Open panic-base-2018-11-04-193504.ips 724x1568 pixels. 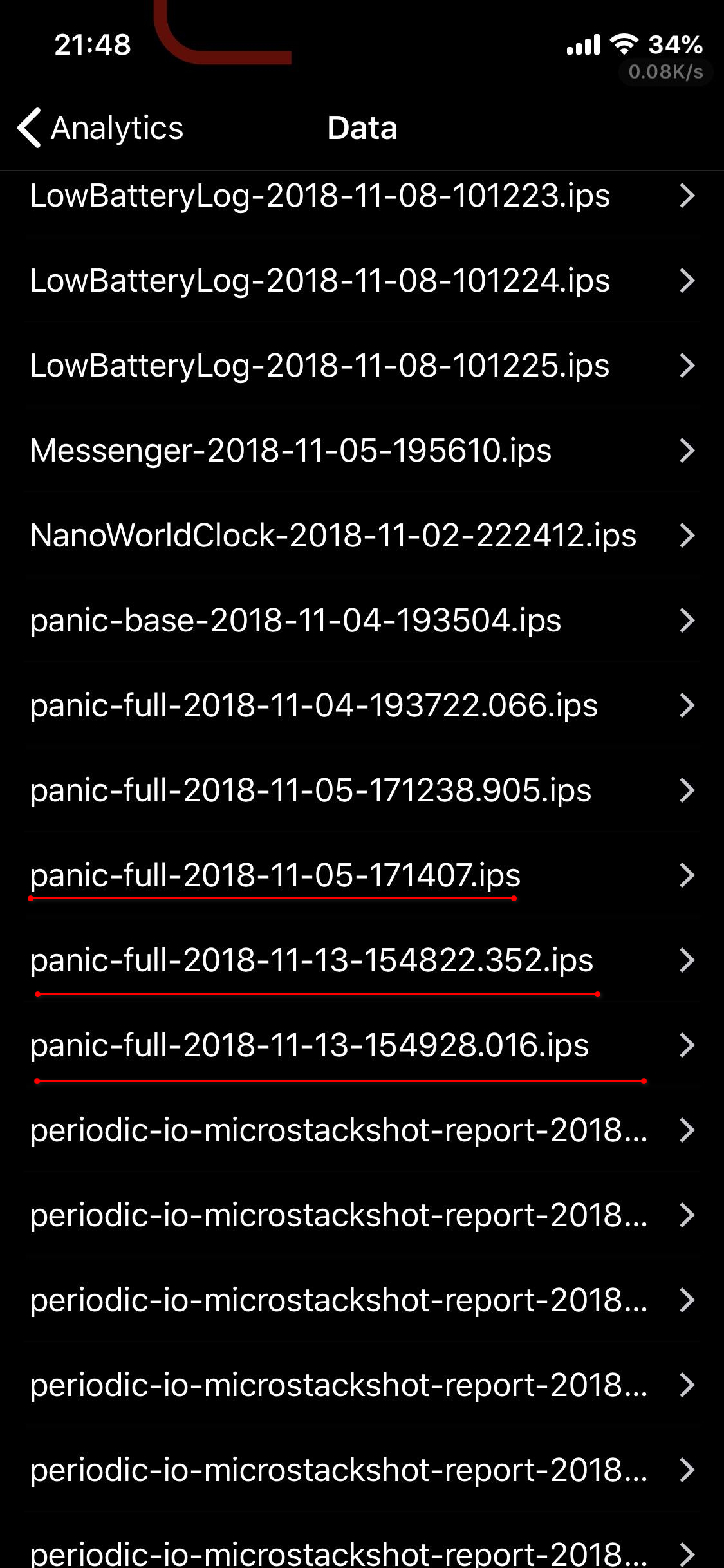point(295,621)
